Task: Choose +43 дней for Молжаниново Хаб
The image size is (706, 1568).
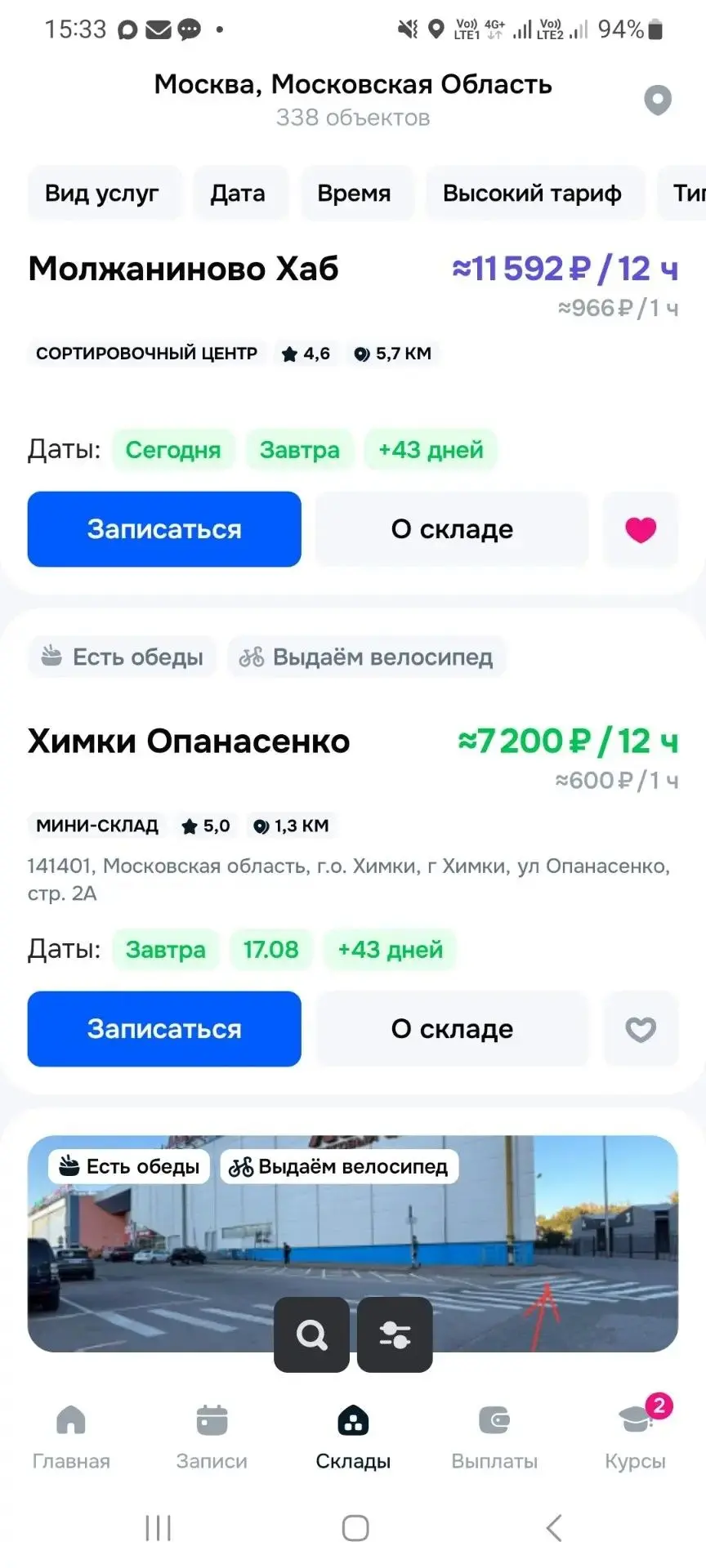Action: pos(431,450)
